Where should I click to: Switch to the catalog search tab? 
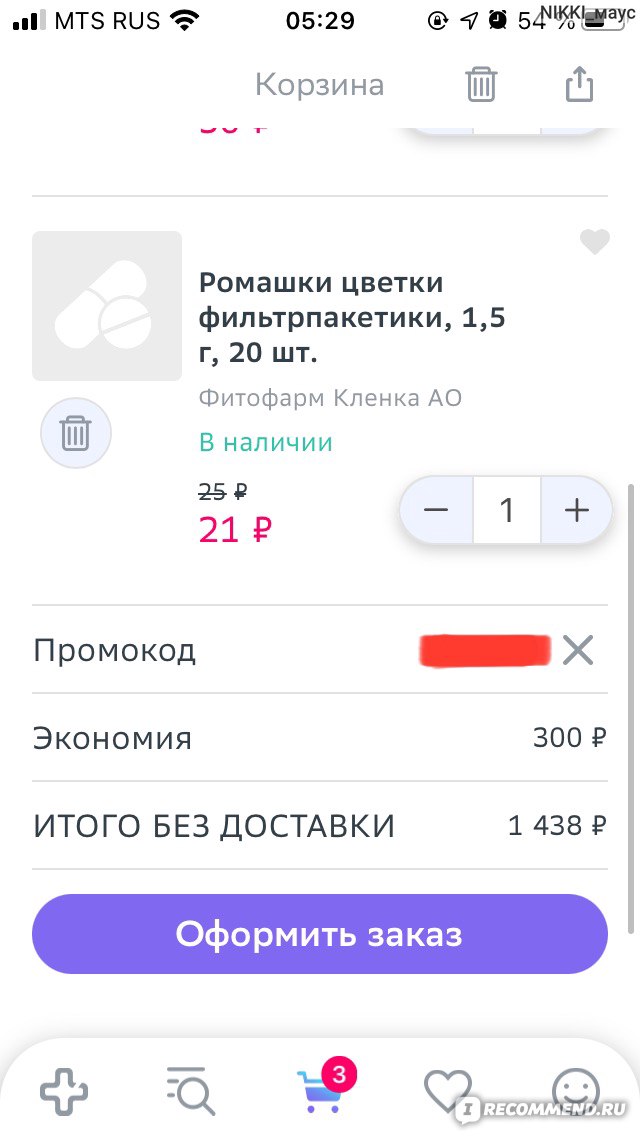(x=190, y=1090)
